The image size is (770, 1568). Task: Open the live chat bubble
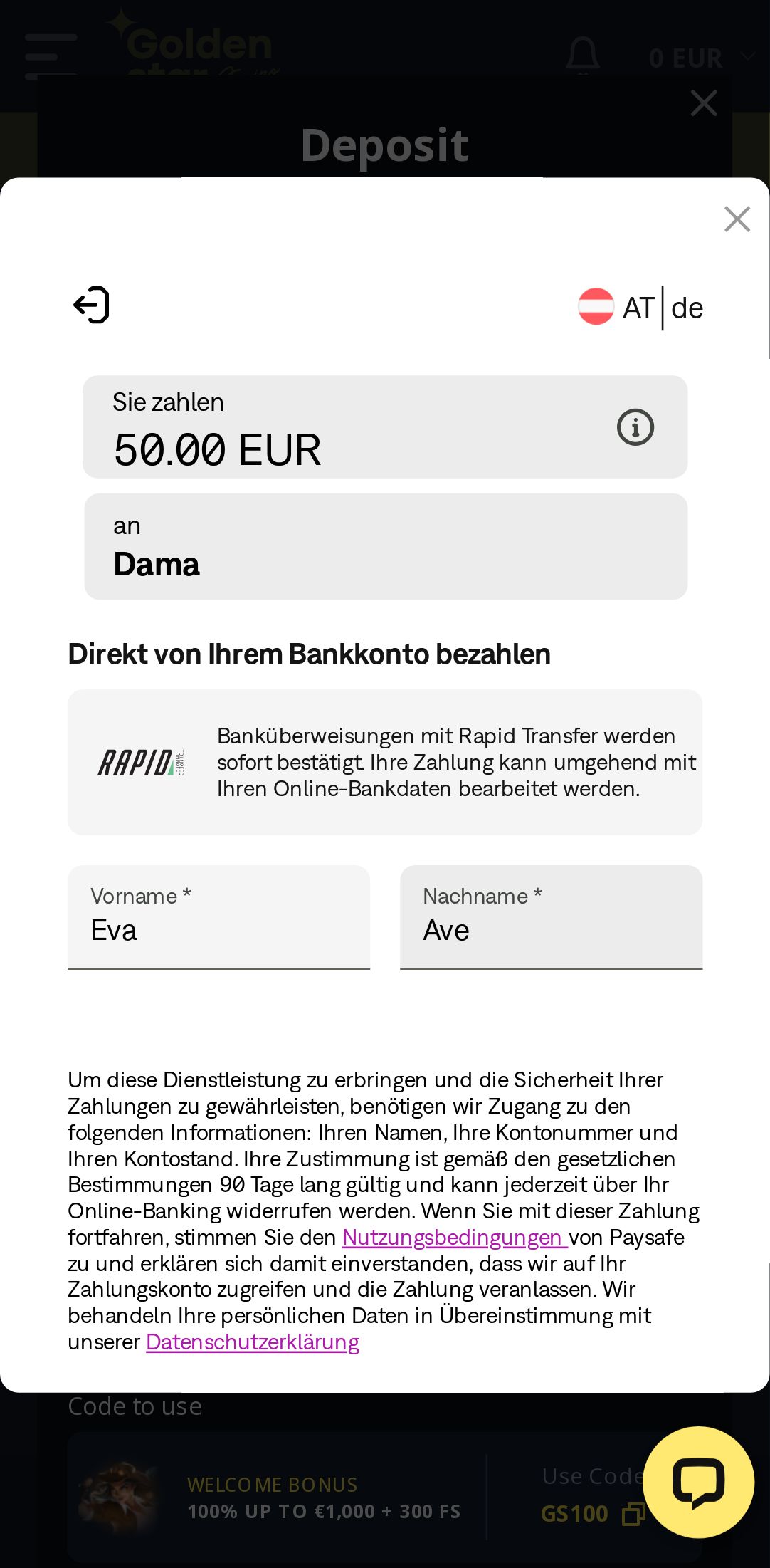click(698, 1482)
